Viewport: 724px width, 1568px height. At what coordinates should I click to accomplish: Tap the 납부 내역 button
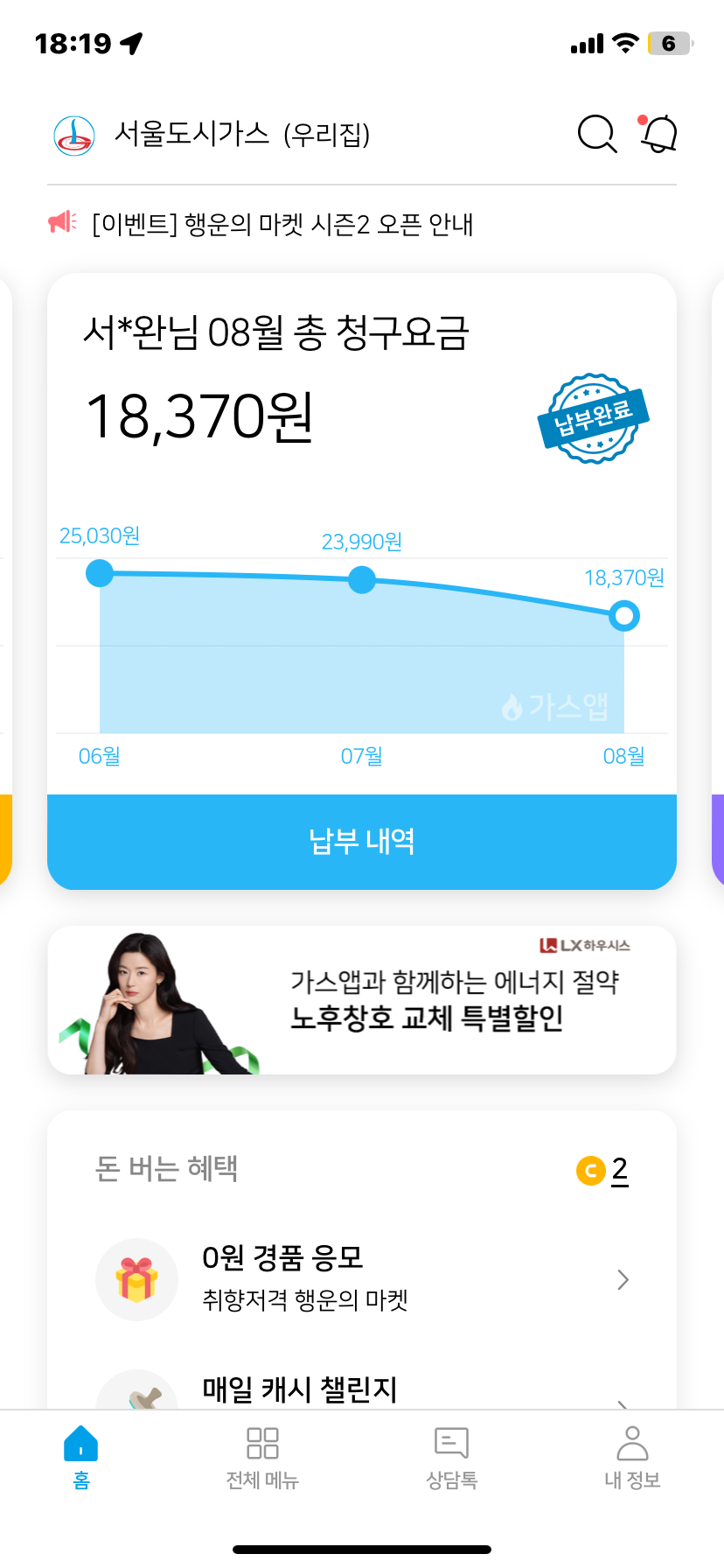pyautogui.click(x=362, y=842)
